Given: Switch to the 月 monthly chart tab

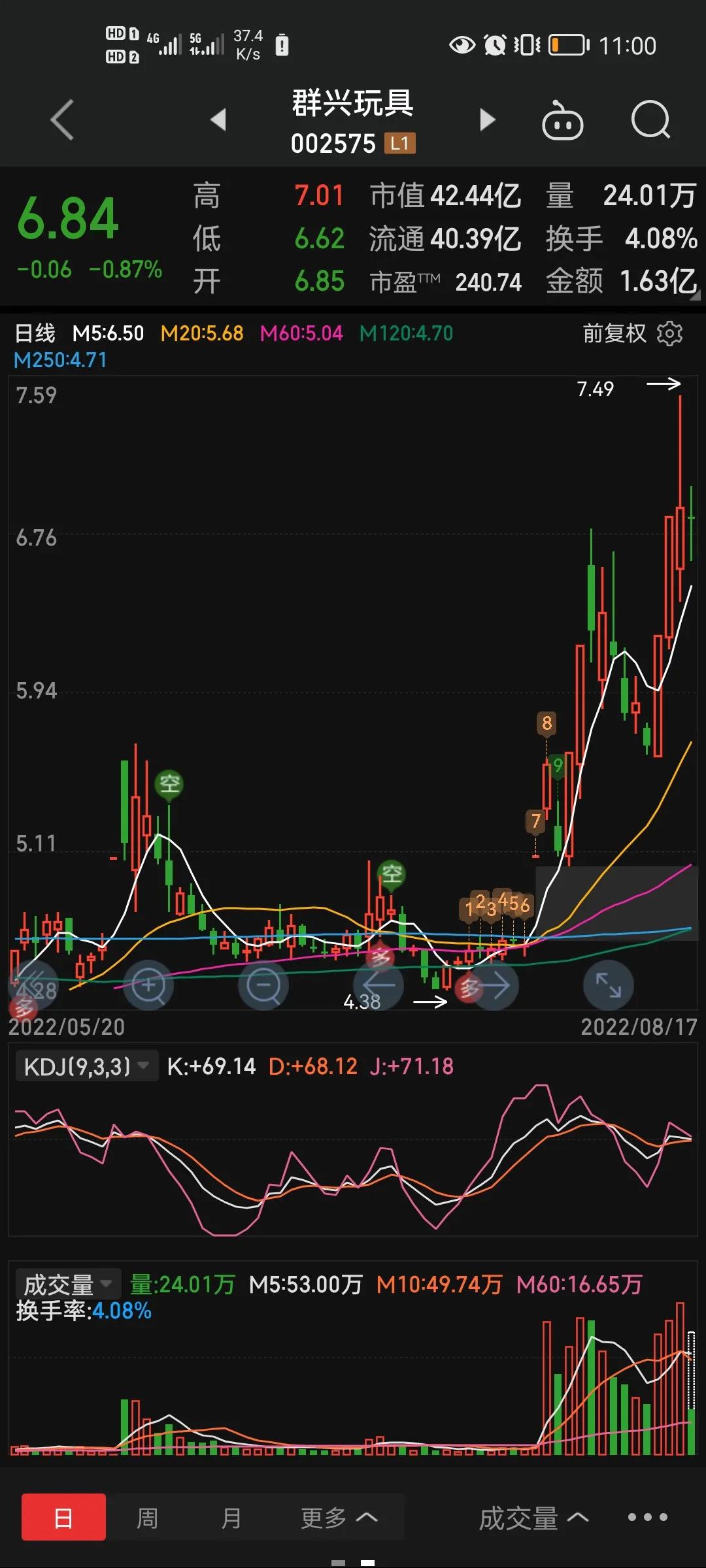Looking at the screenshot, I should click(x=230, y=1518).
